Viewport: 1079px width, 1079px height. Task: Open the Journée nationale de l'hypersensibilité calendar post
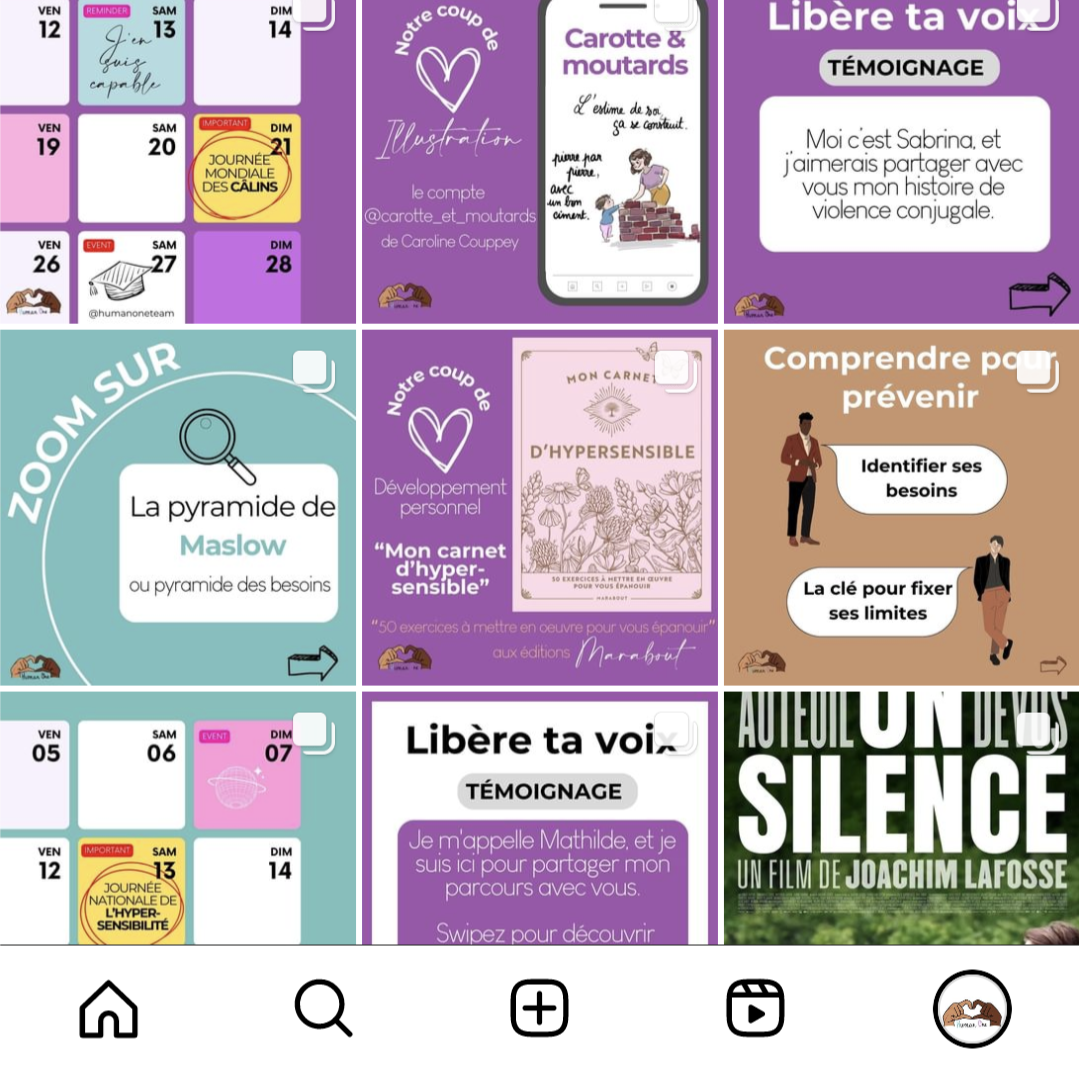coord(178,818)
